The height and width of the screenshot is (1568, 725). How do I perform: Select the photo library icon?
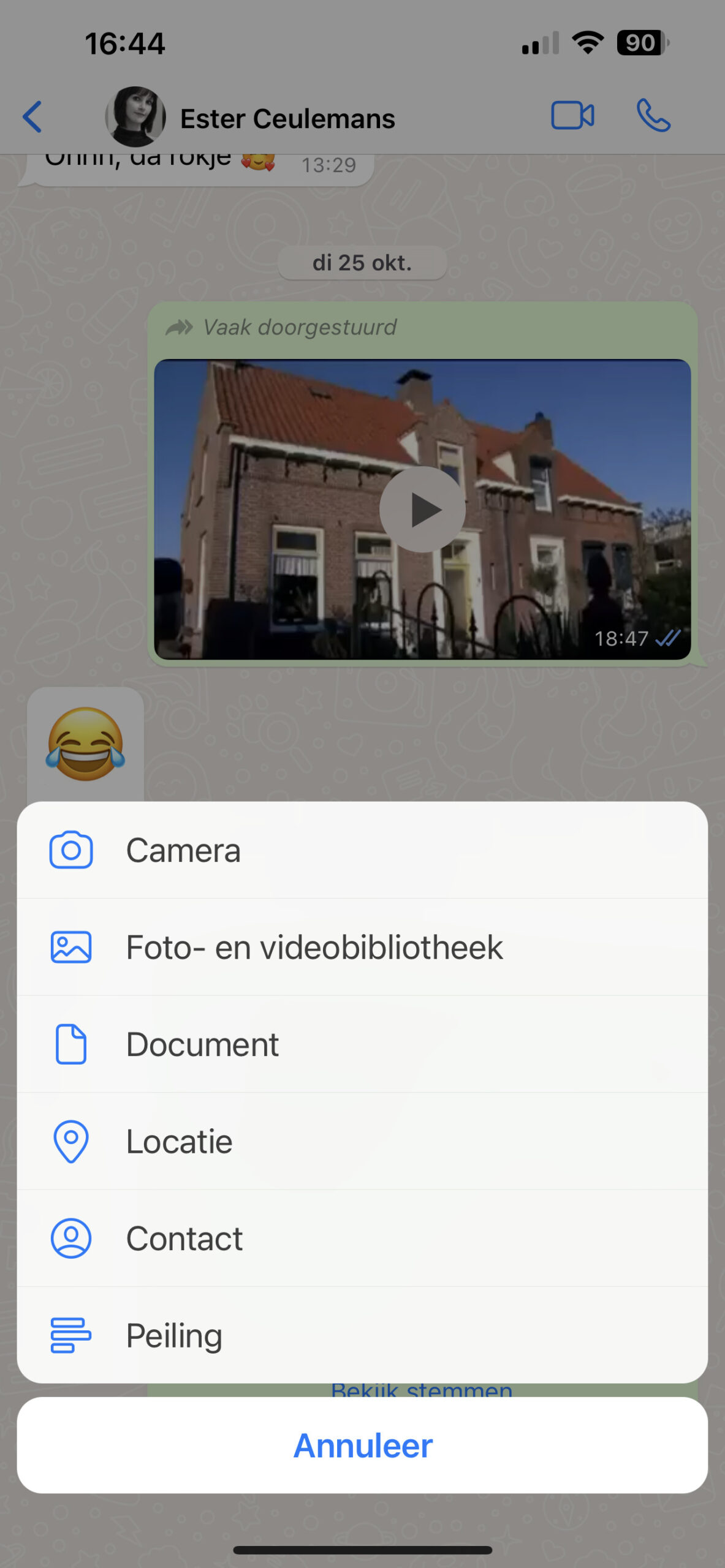[x=70, y=946]
